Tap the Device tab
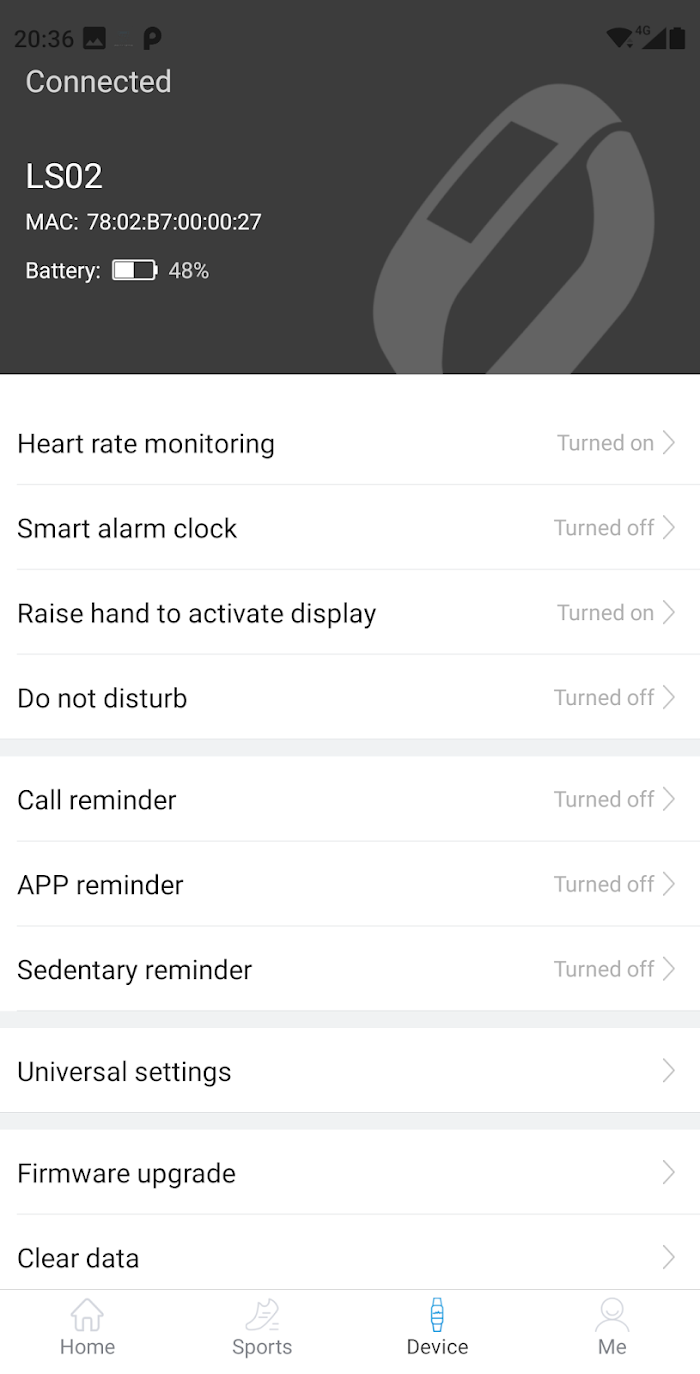 click(x=437, y=1328)
